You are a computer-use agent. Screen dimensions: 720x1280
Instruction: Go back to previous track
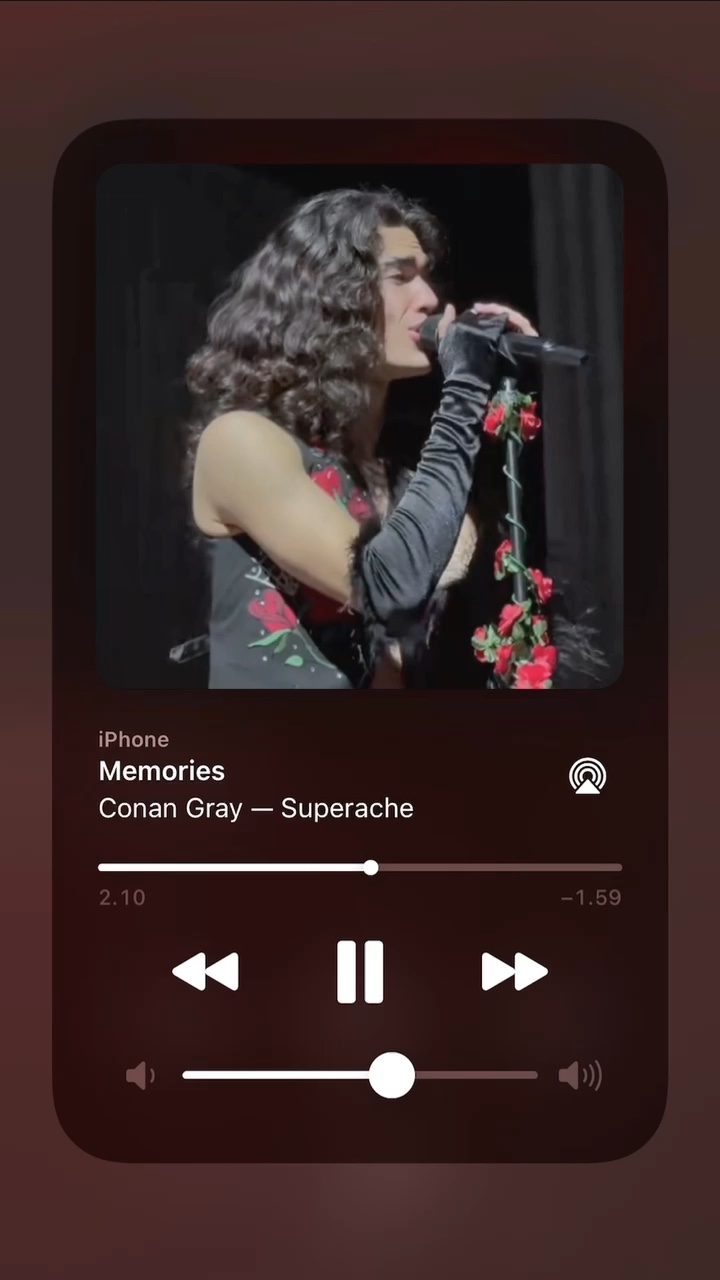(x=206, y=971)
